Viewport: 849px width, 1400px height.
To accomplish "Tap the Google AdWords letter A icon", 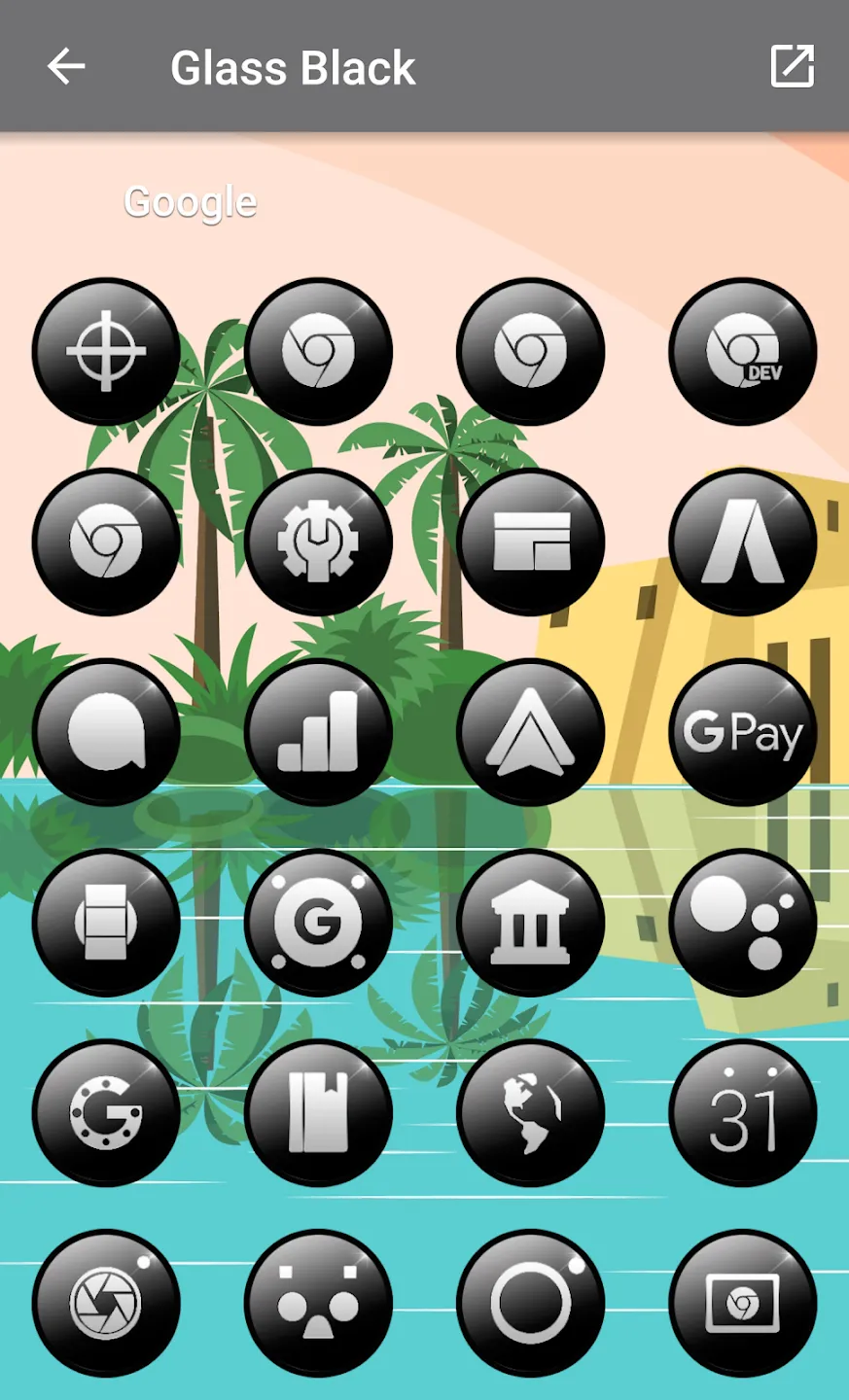I will click(743, 542).
